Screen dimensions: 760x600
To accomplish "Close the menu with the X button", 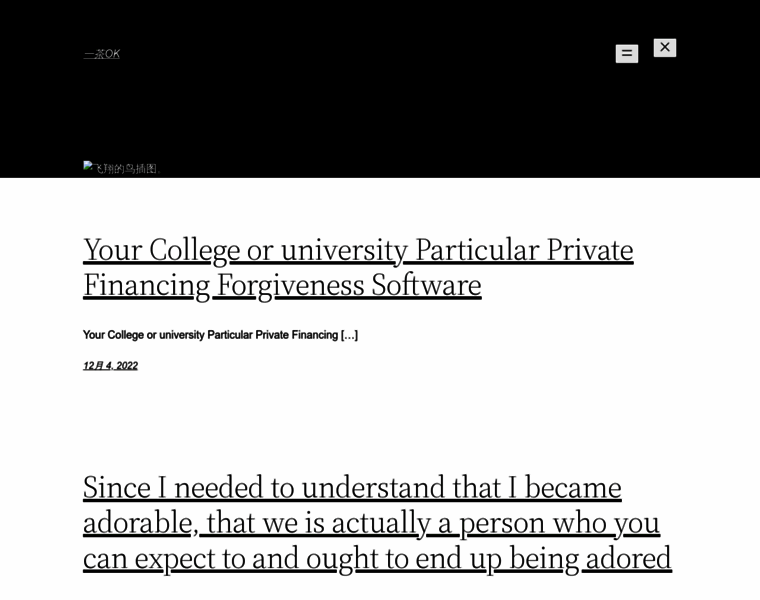I will pyautogui.click(x=664, y=47).
